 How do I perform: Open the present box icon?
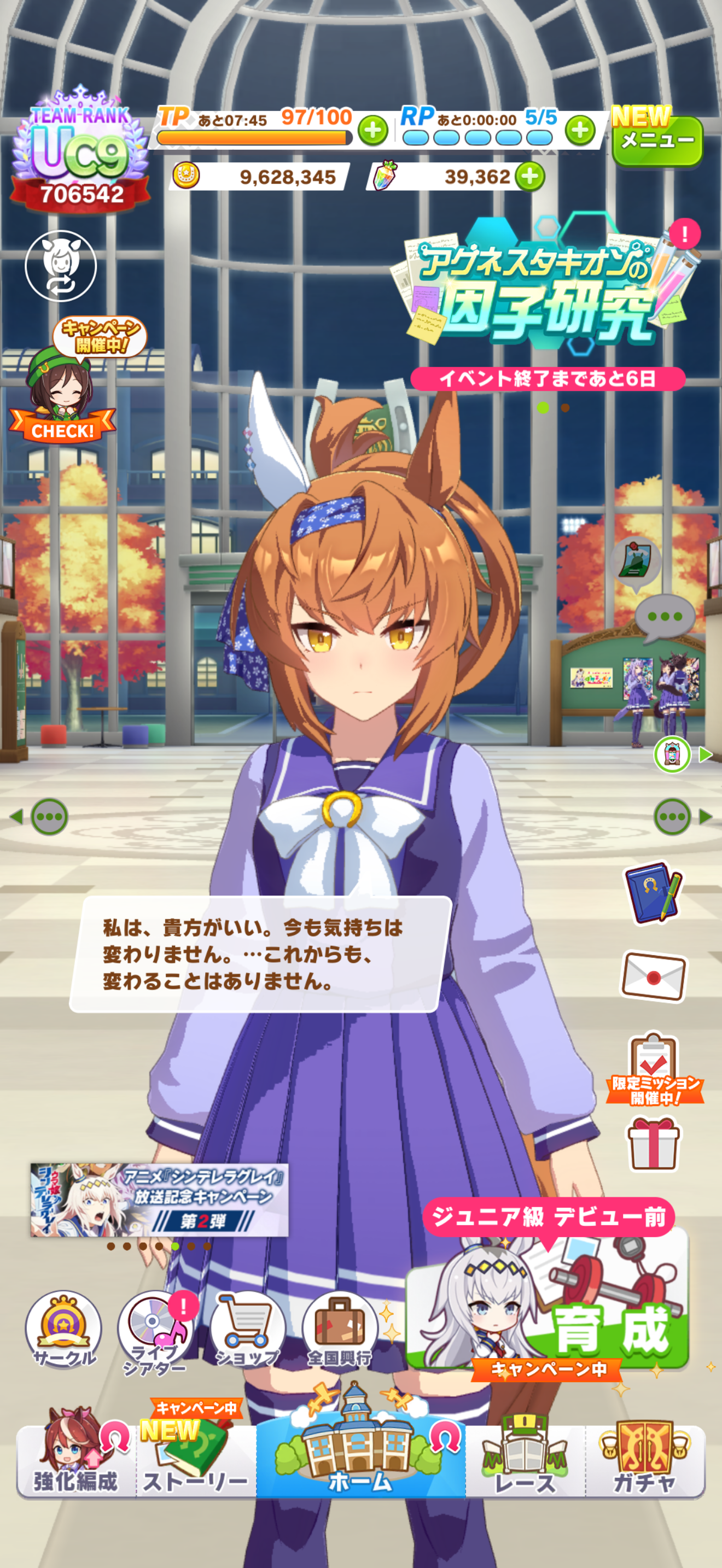653,1144
